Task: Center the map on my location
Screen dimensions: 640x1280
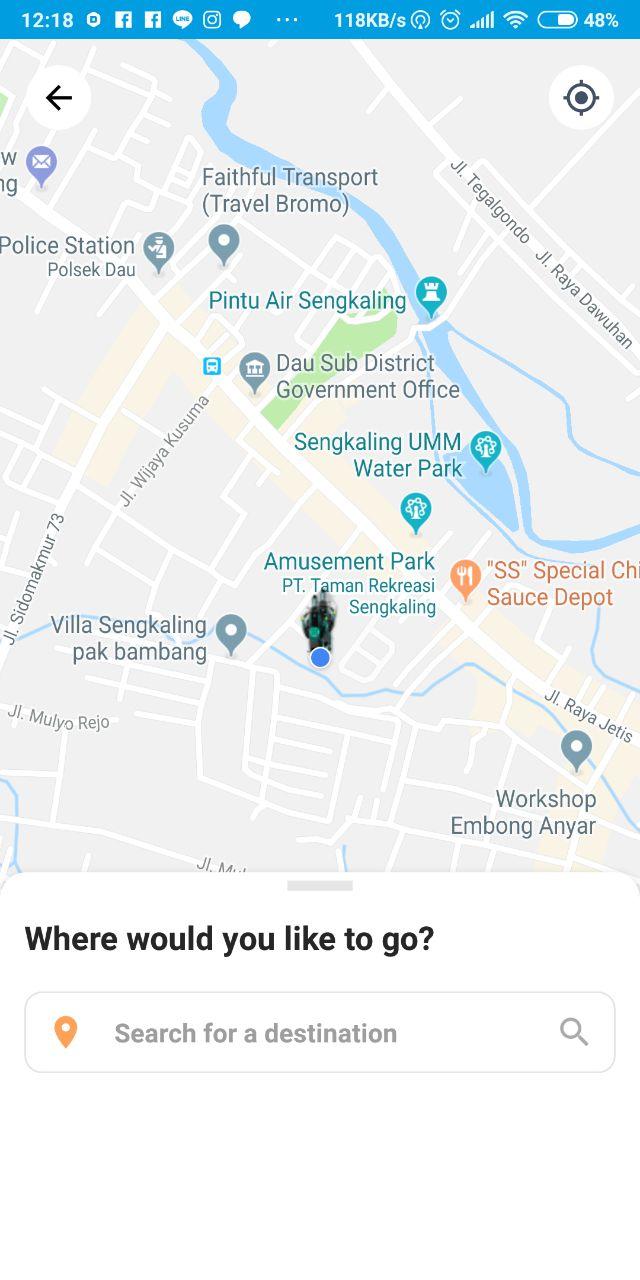Action: coord(581,97)
